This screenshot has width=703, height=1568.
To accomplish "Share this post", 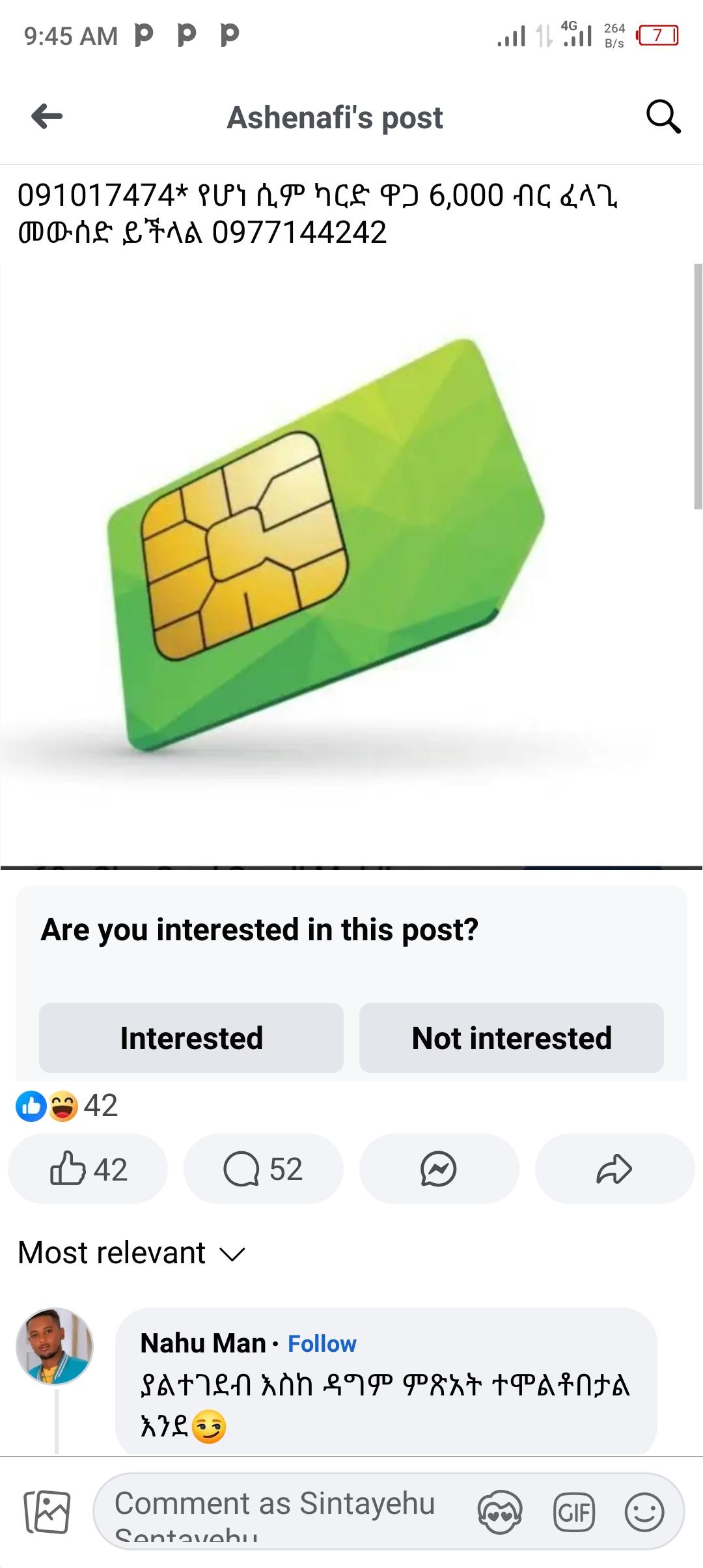I will coord(614,1169).
